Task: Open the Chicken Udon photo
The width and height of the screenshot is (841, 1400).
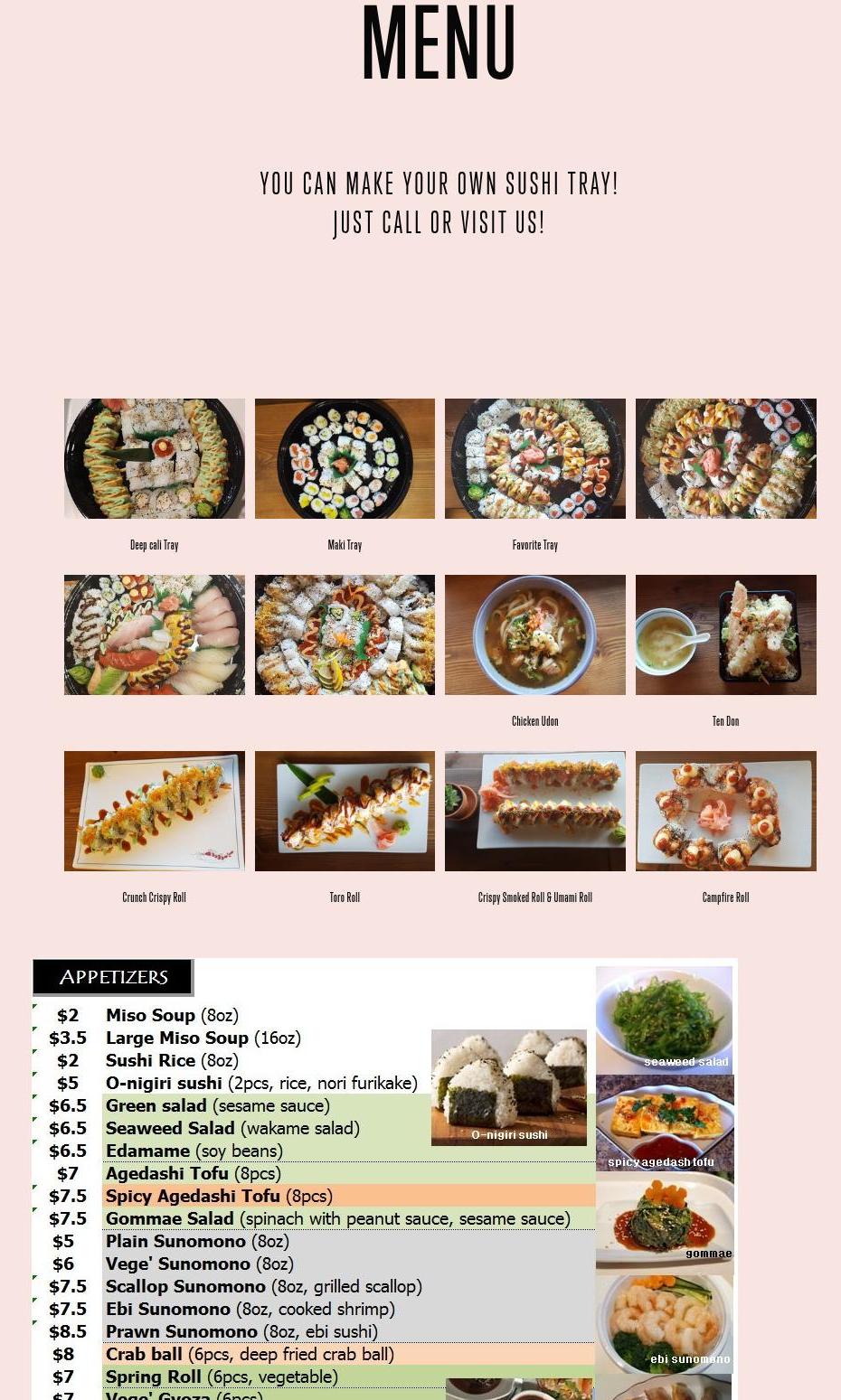Action: coord(535,634)
